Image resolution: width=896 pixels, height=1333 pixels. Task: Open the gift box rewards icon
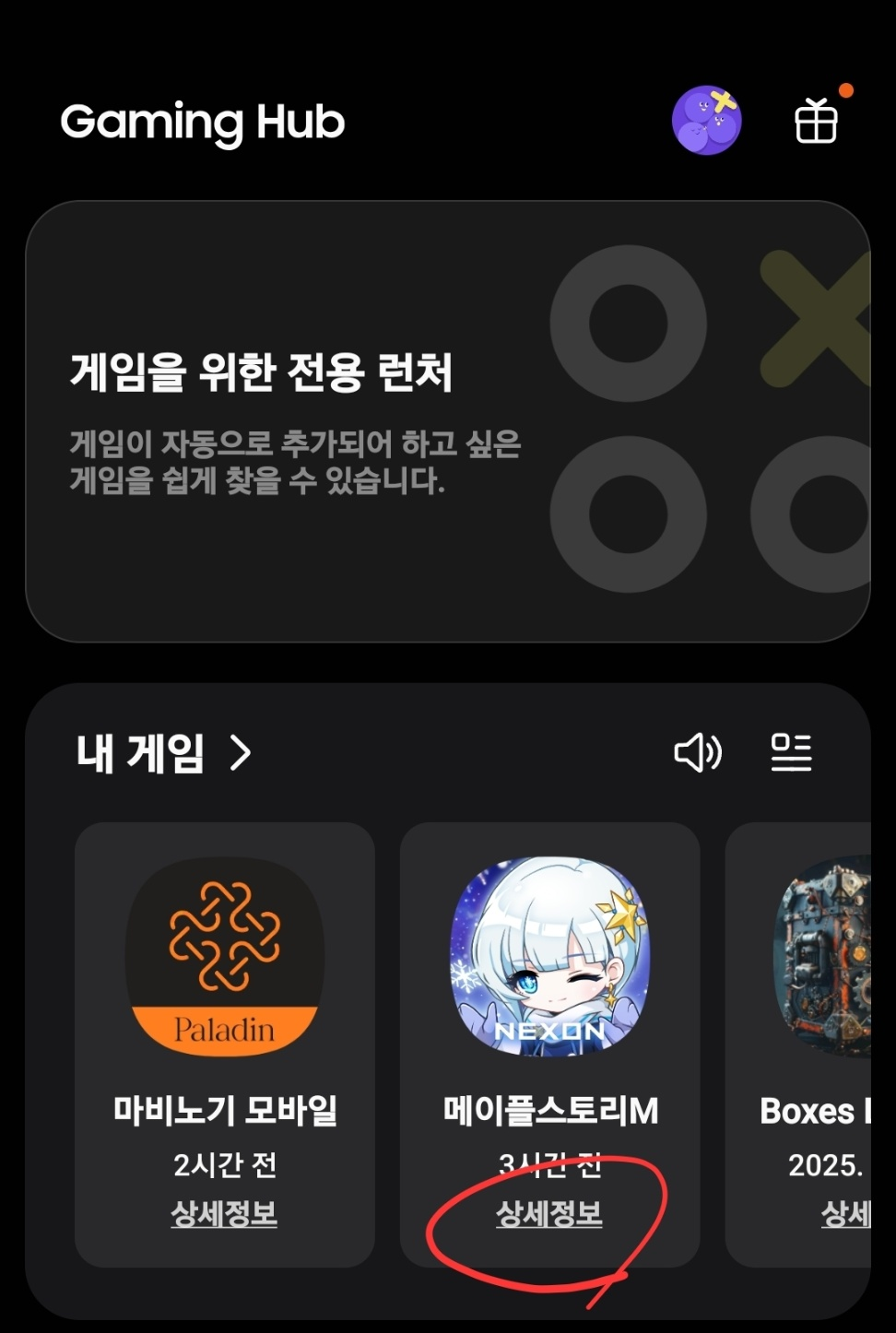pos(816,121)
